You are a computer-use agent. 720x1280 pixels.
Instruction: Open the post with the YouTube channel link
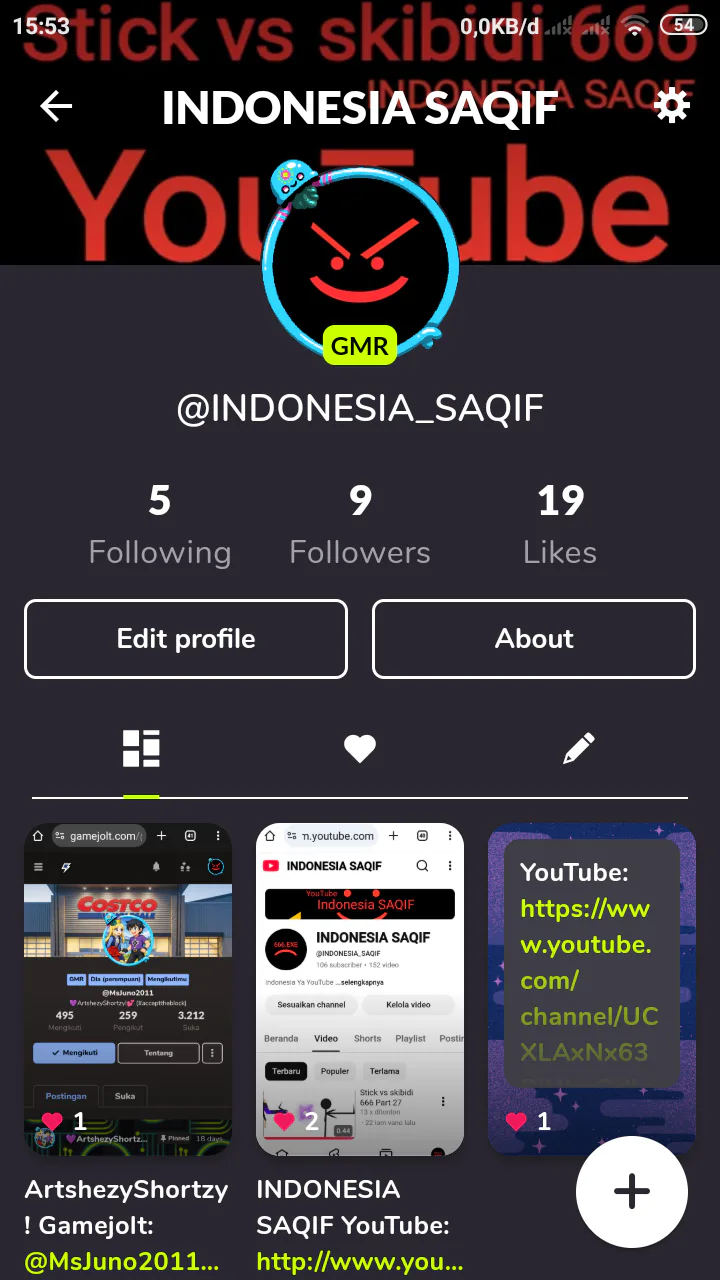click(x=592, y=988)
